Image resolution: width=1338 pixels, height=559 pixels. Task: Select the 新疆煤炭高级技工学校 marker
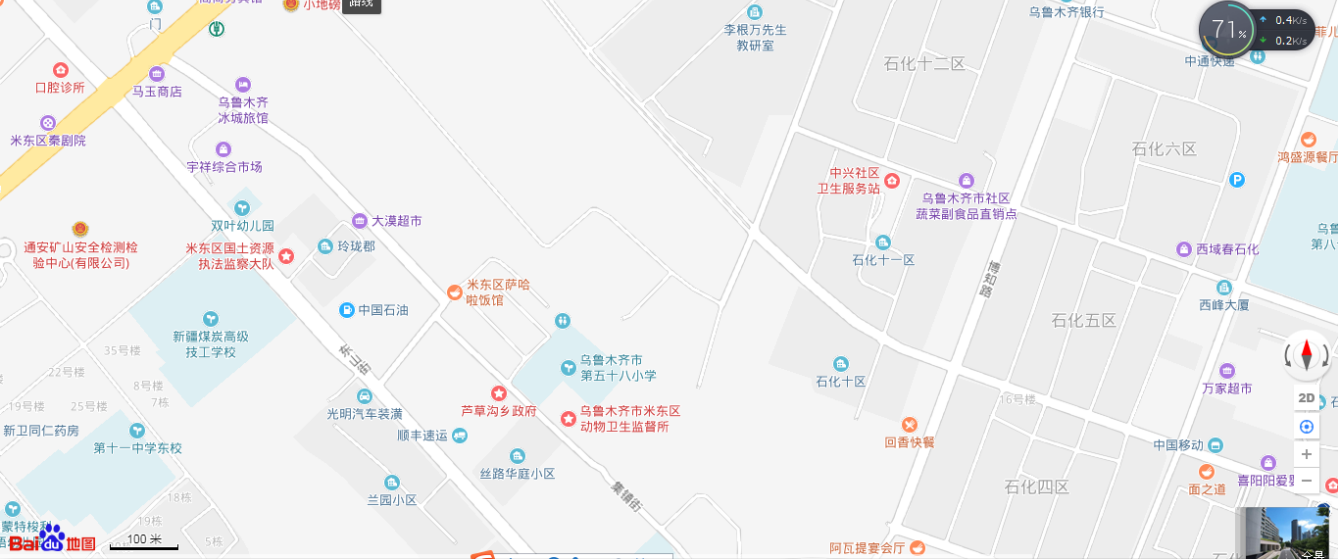coord(210,319)
